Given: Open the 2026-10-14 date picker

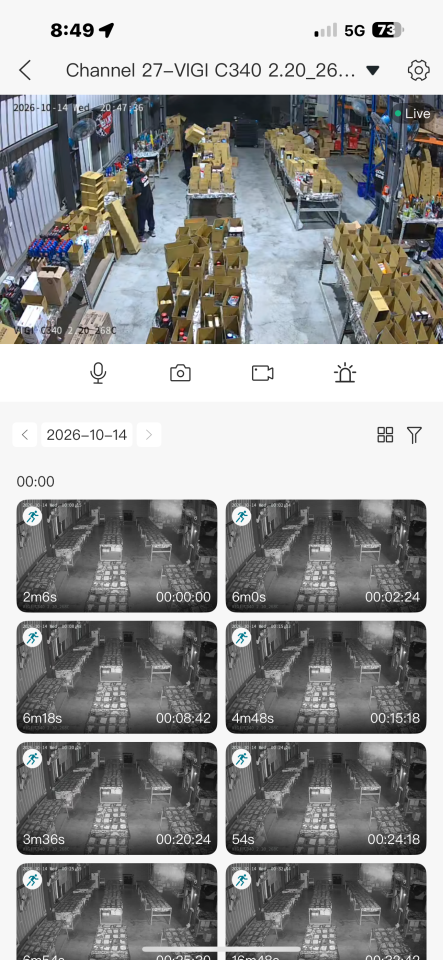Looking at the screenshot, I should click(x=87, y=435).
